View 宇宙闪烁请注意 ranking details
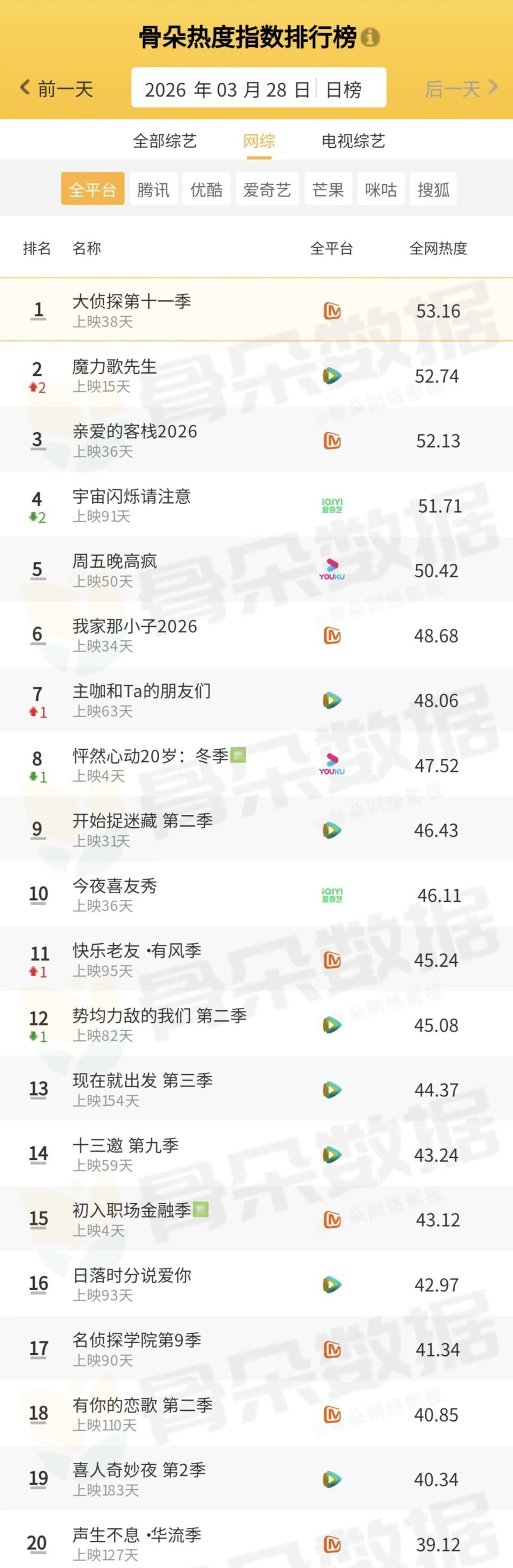 coord(131,497)
